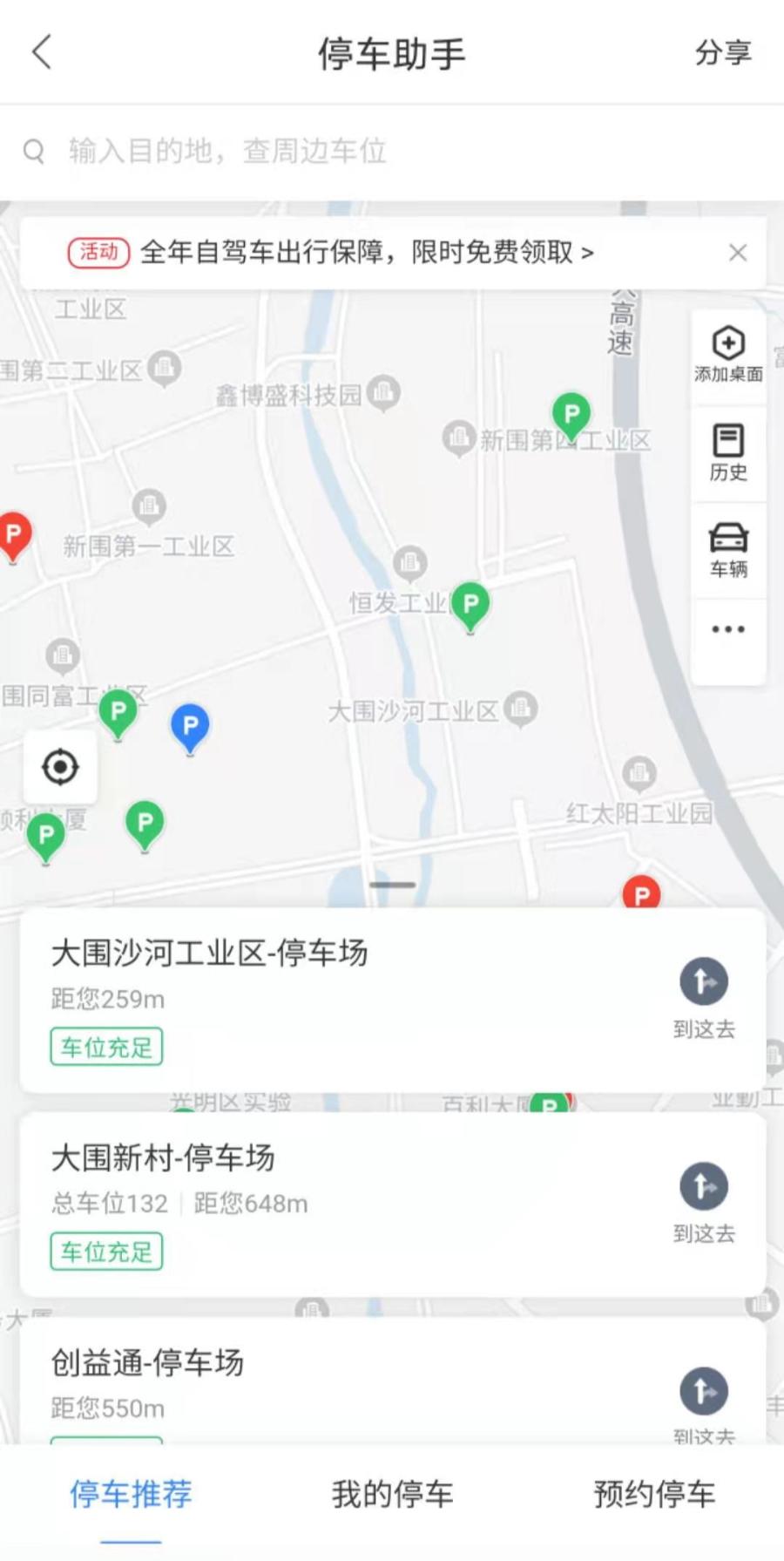Screen dimensions: 784x1561
Task: Tap 添加桌面 to add a shortcut
Action: pyautogui.click(x=728, y=356)
